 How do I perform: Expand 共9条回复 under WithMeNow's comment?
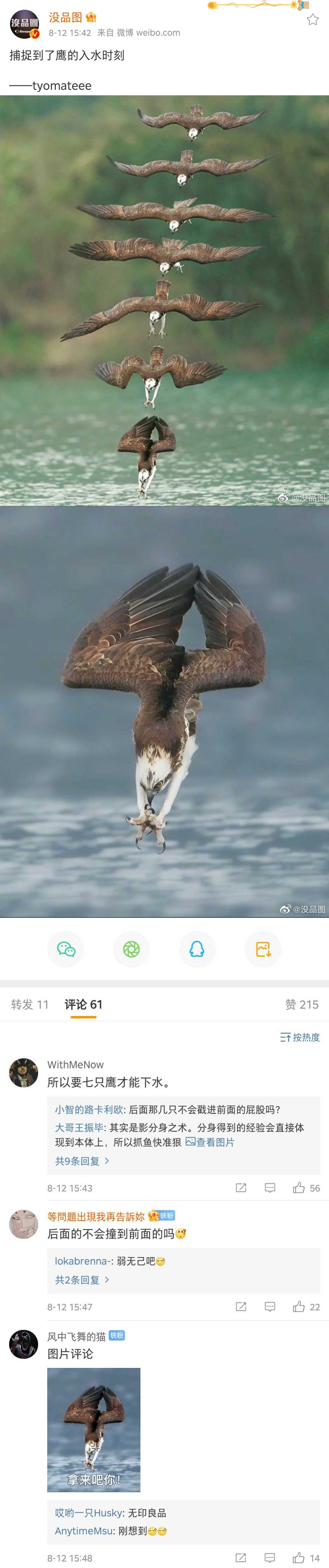tap(82, 1161)
